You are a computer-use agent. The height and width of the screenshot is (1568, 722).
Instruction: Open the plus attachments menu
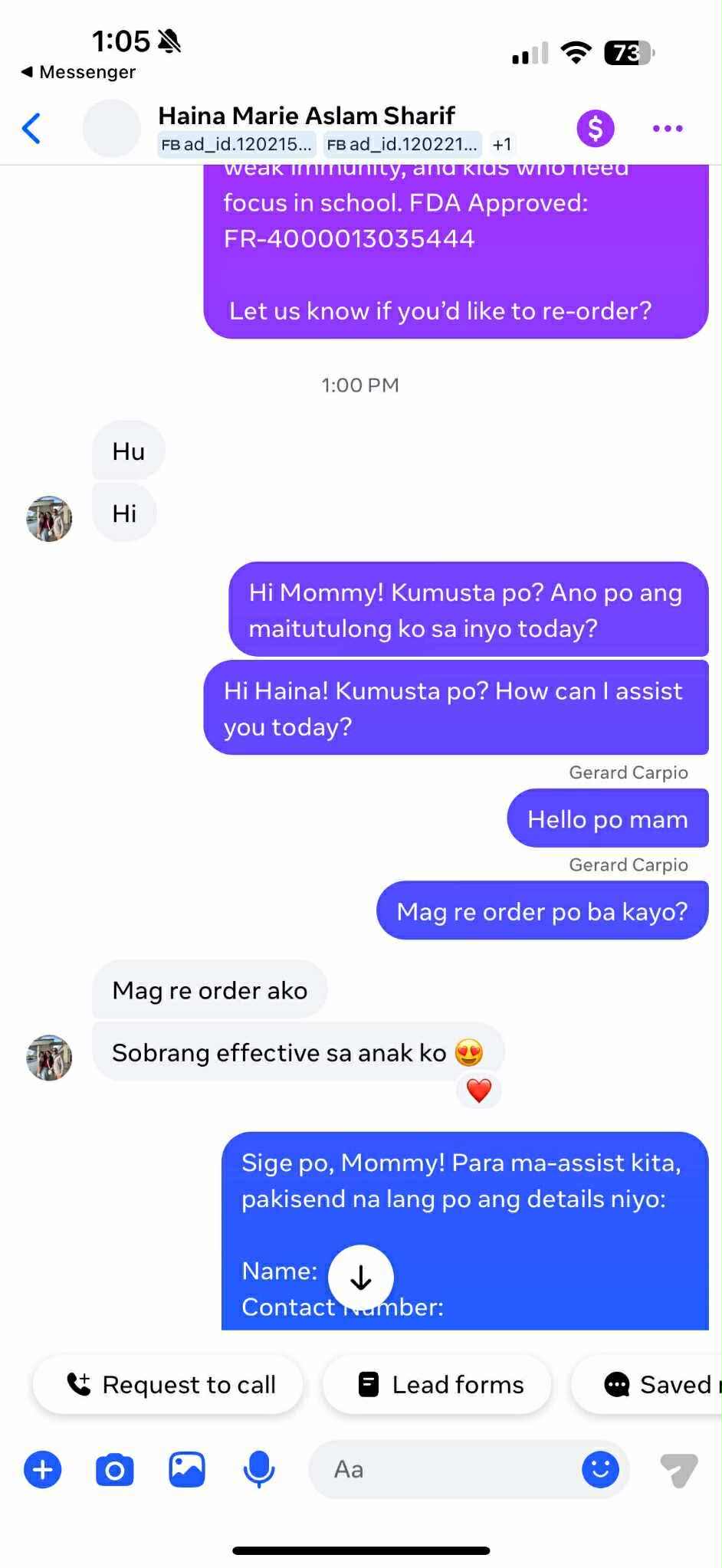tap(43, 1470)
